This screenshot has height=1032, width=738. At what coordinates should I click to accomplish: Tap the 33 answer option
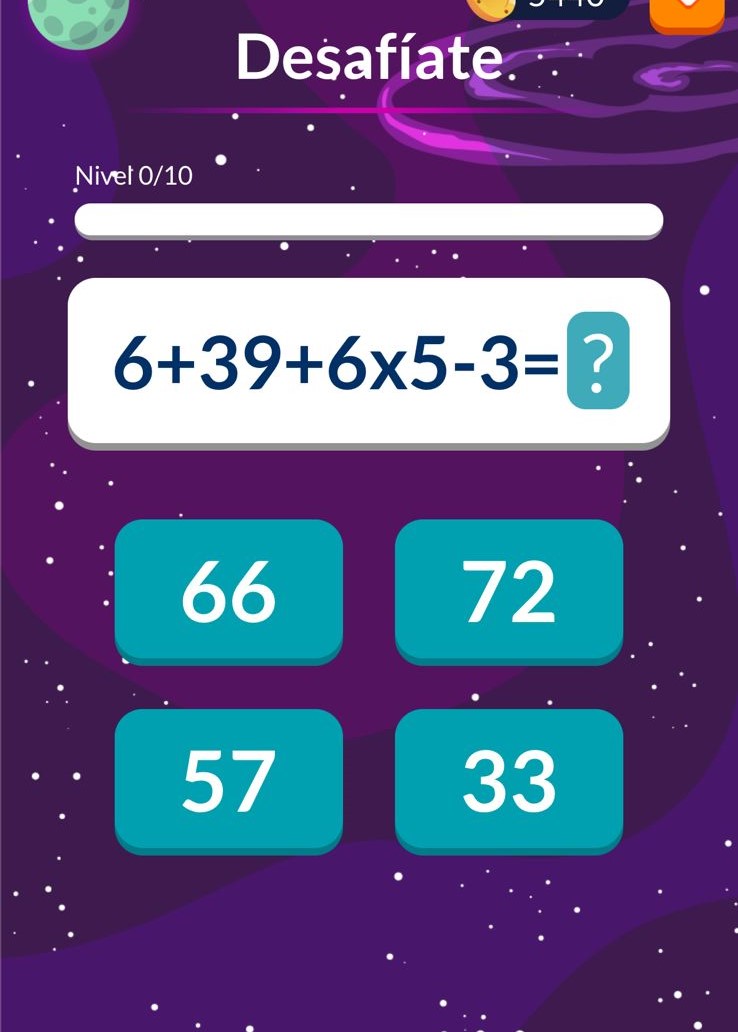509,780
